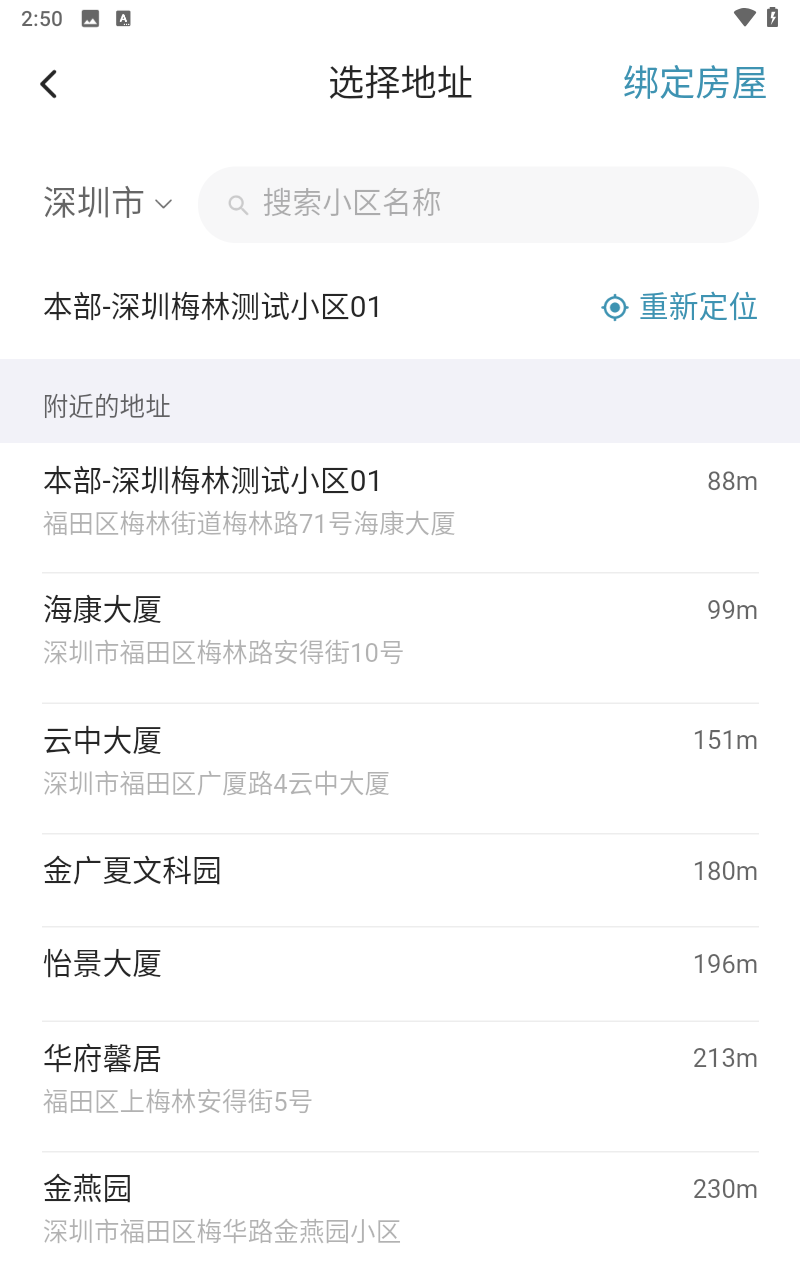The width and height of the screenshot is (800, 1280).
Task: Select the 云中大厦 address
Action: [400, 761]
